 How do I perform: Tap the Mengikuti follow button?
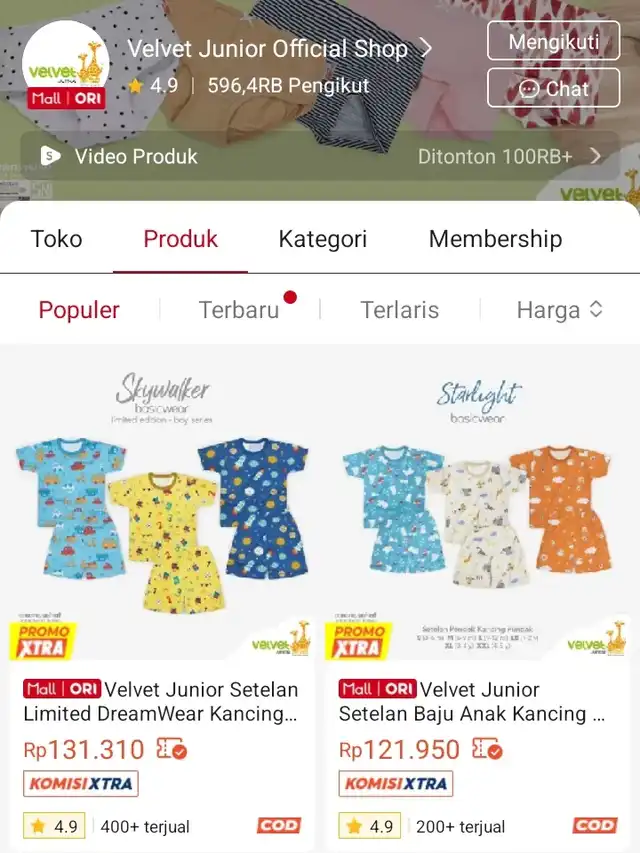[553, 42]
